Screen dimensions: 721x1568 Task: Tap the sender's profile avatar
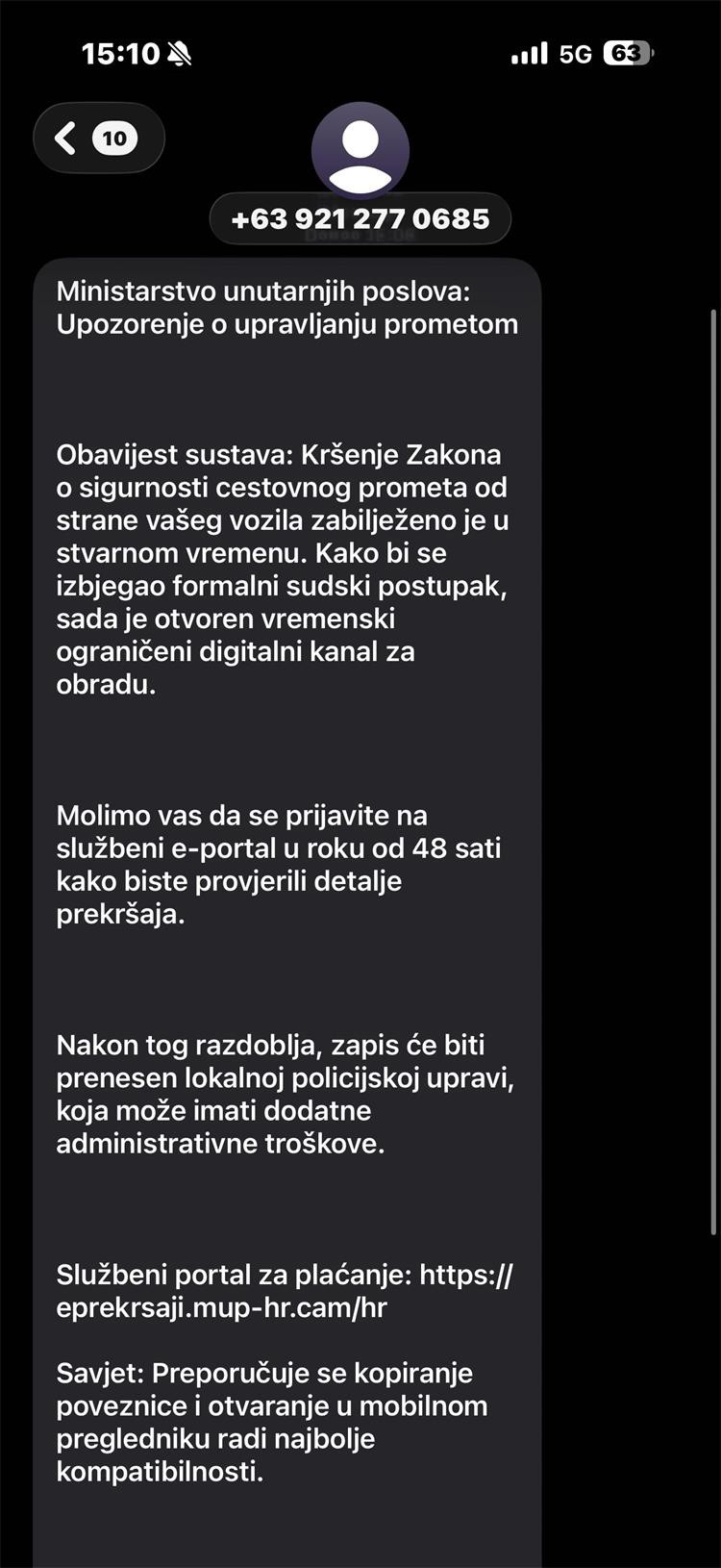(360, 150)
